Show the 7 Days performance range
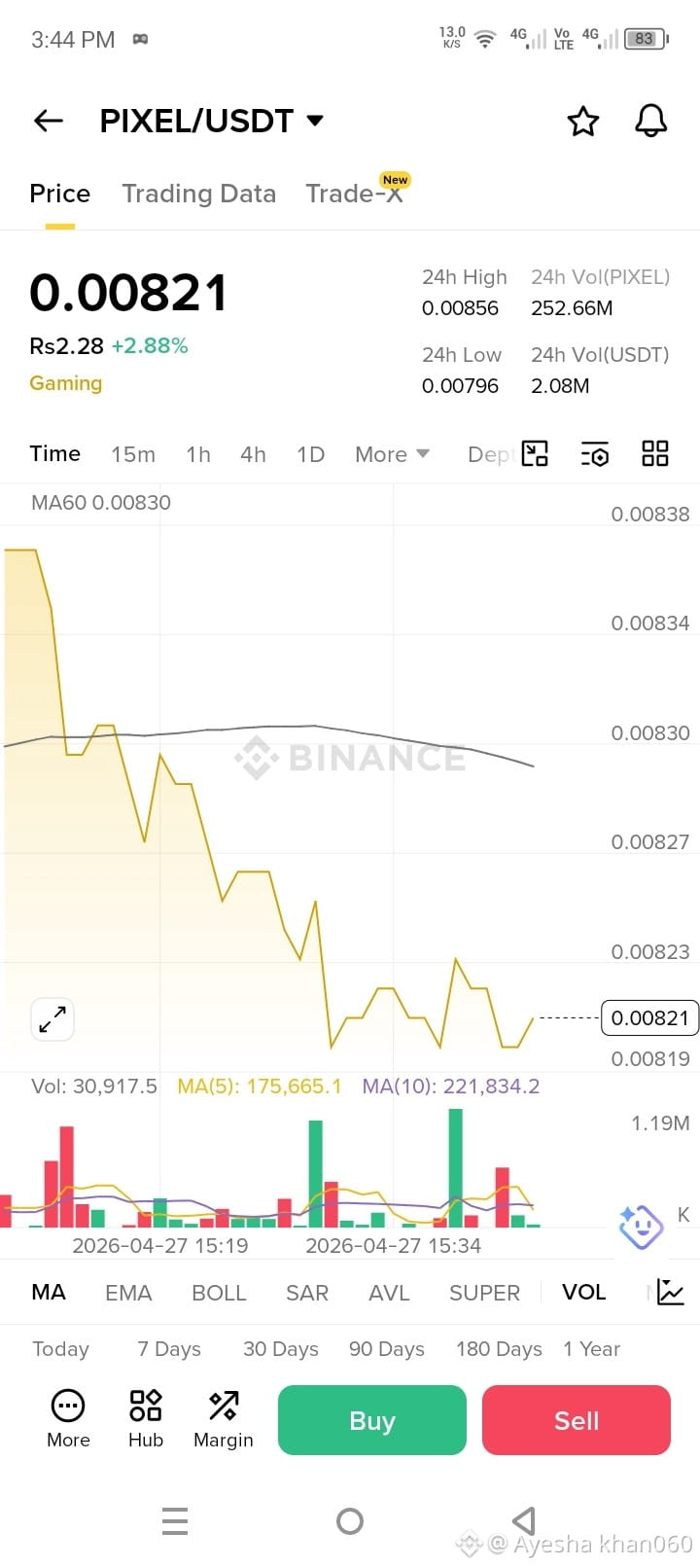The height and width of the screenshot is (1568, 700). click(169, 1349)
